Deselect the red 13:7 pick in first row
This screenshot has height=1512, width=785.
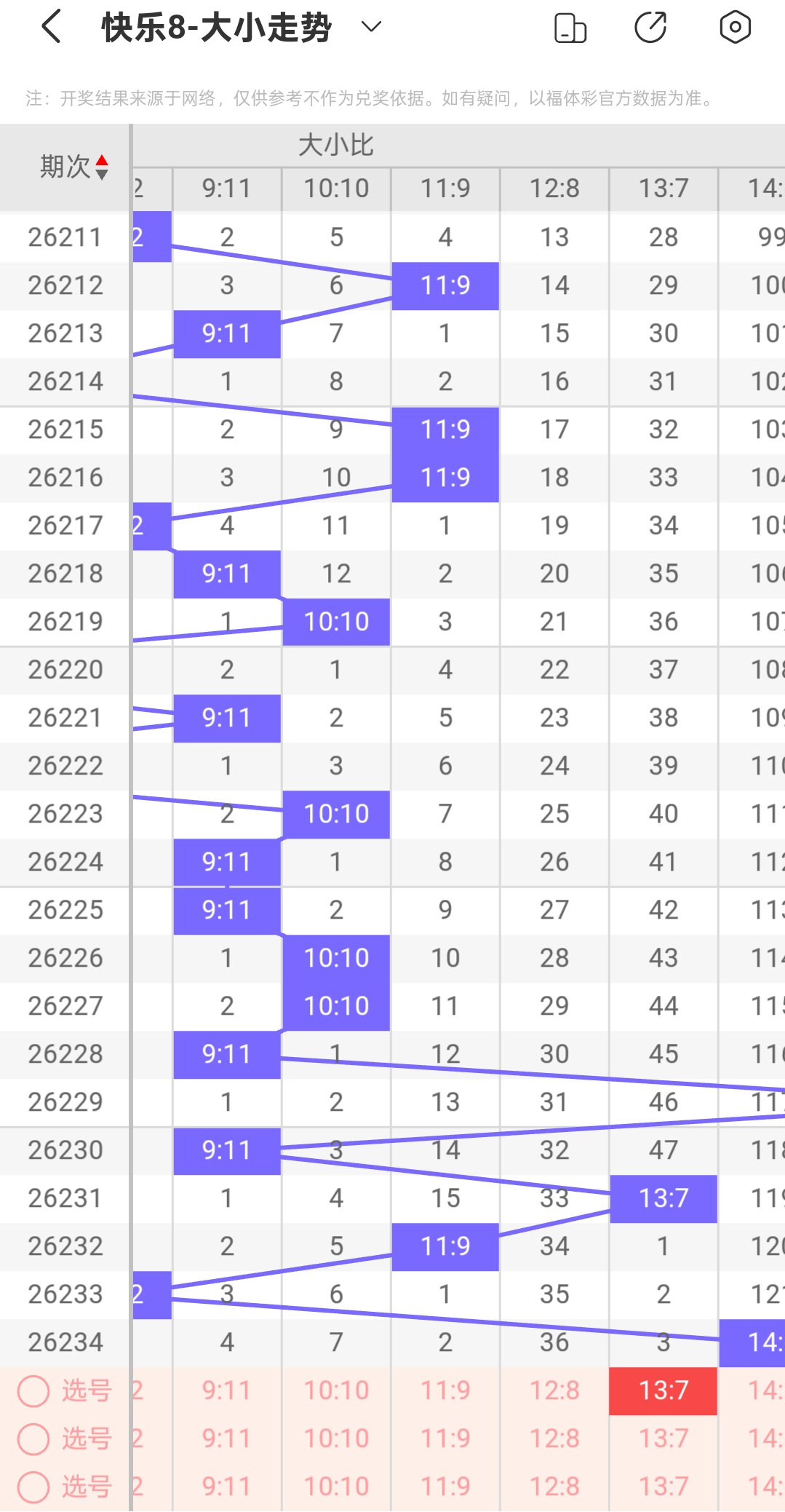coord(664,1391)
